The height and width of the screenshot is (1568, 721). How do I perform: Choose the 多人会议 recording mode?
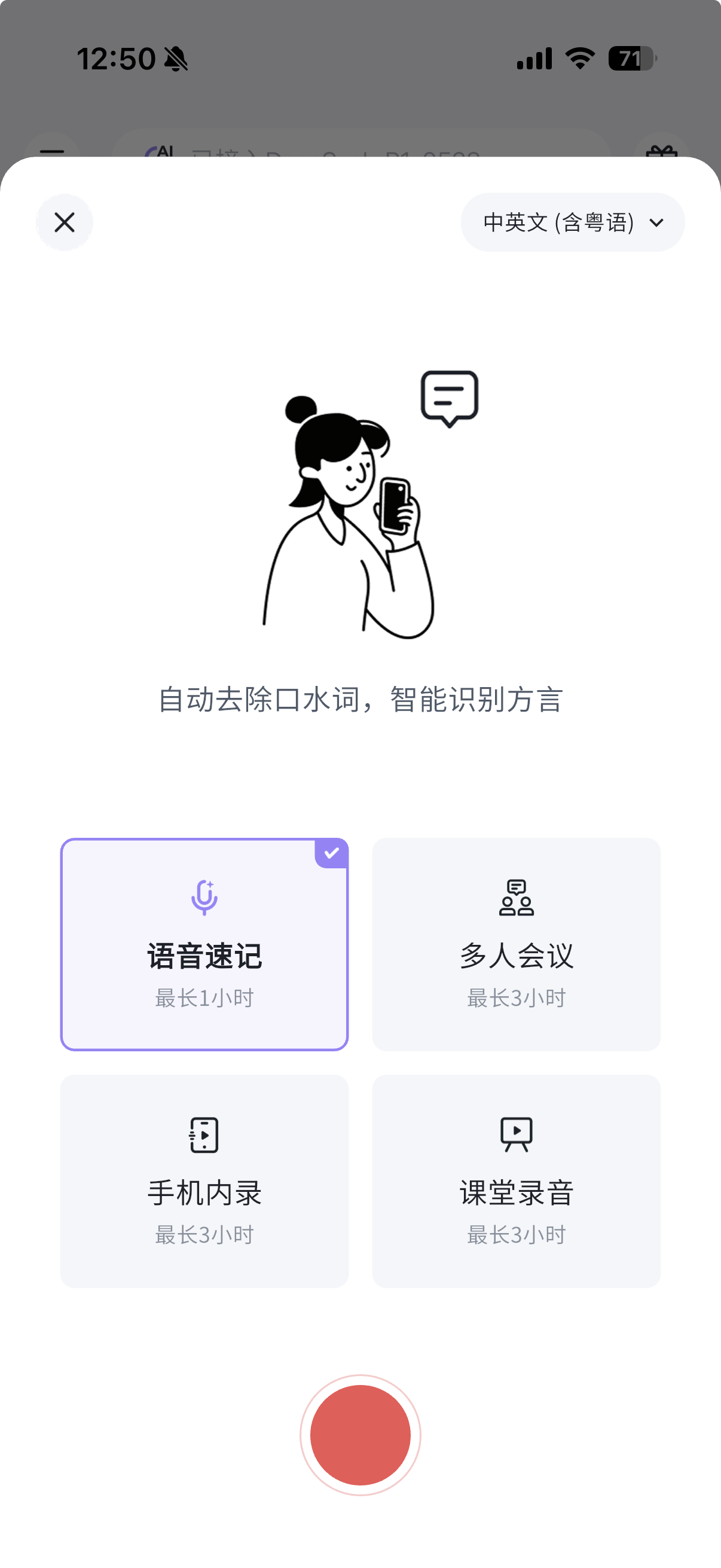516,944
